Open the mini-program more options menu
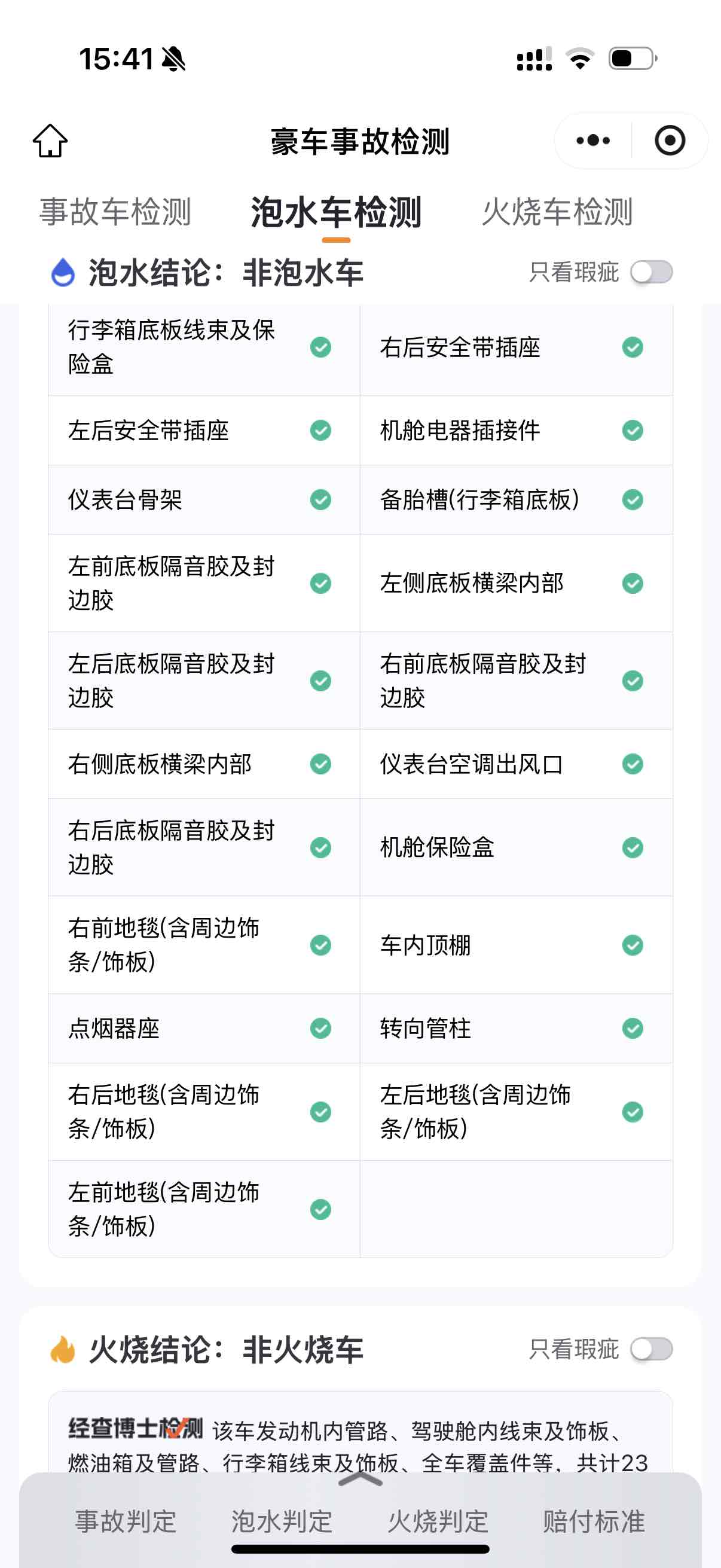 click(x=592, y=141)
